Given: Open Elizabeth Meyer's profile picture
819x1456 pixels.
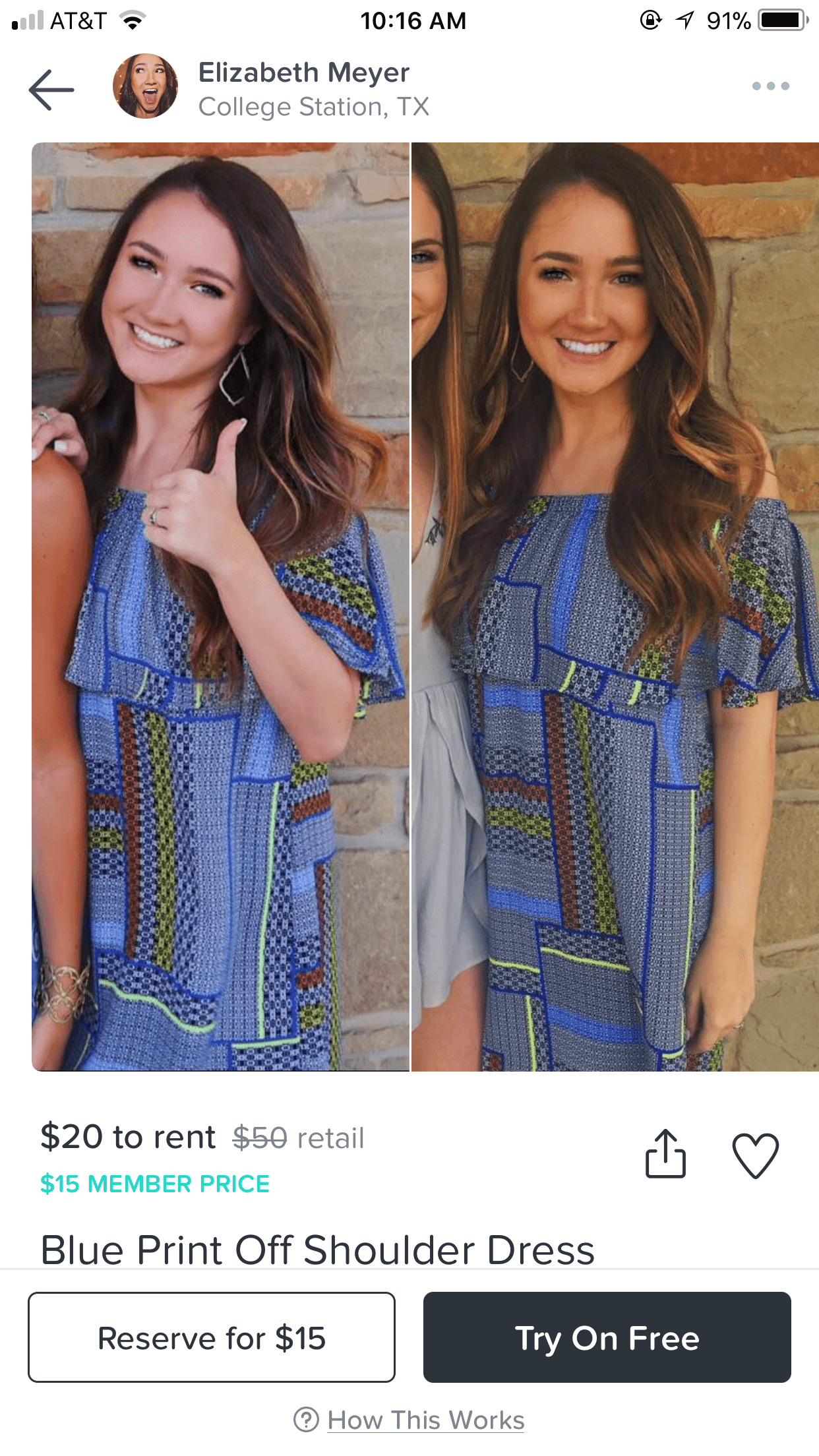Looking at the screenshot, I should coord(145,86).
